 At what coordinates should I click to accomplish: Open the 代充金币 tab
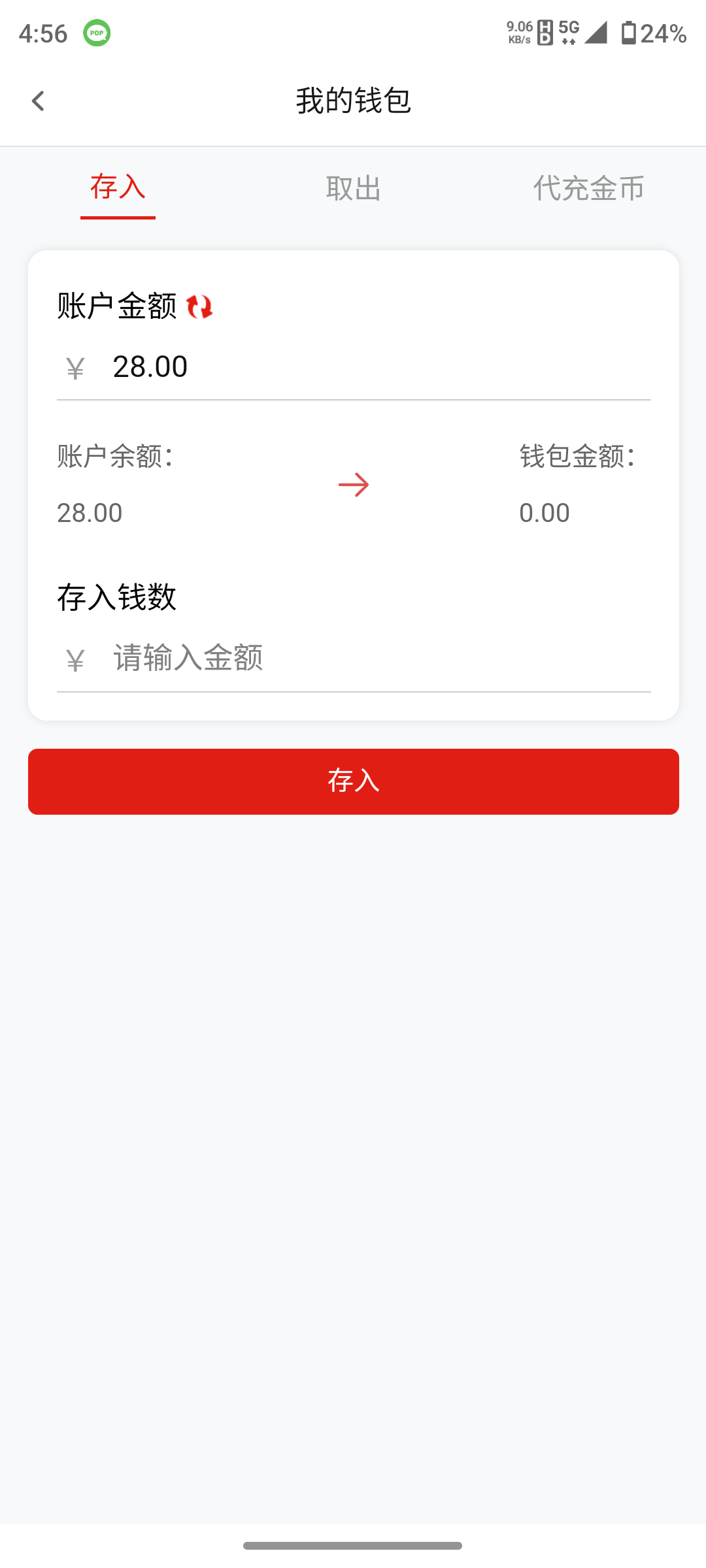pyautogui.click(x=588, y=188)
